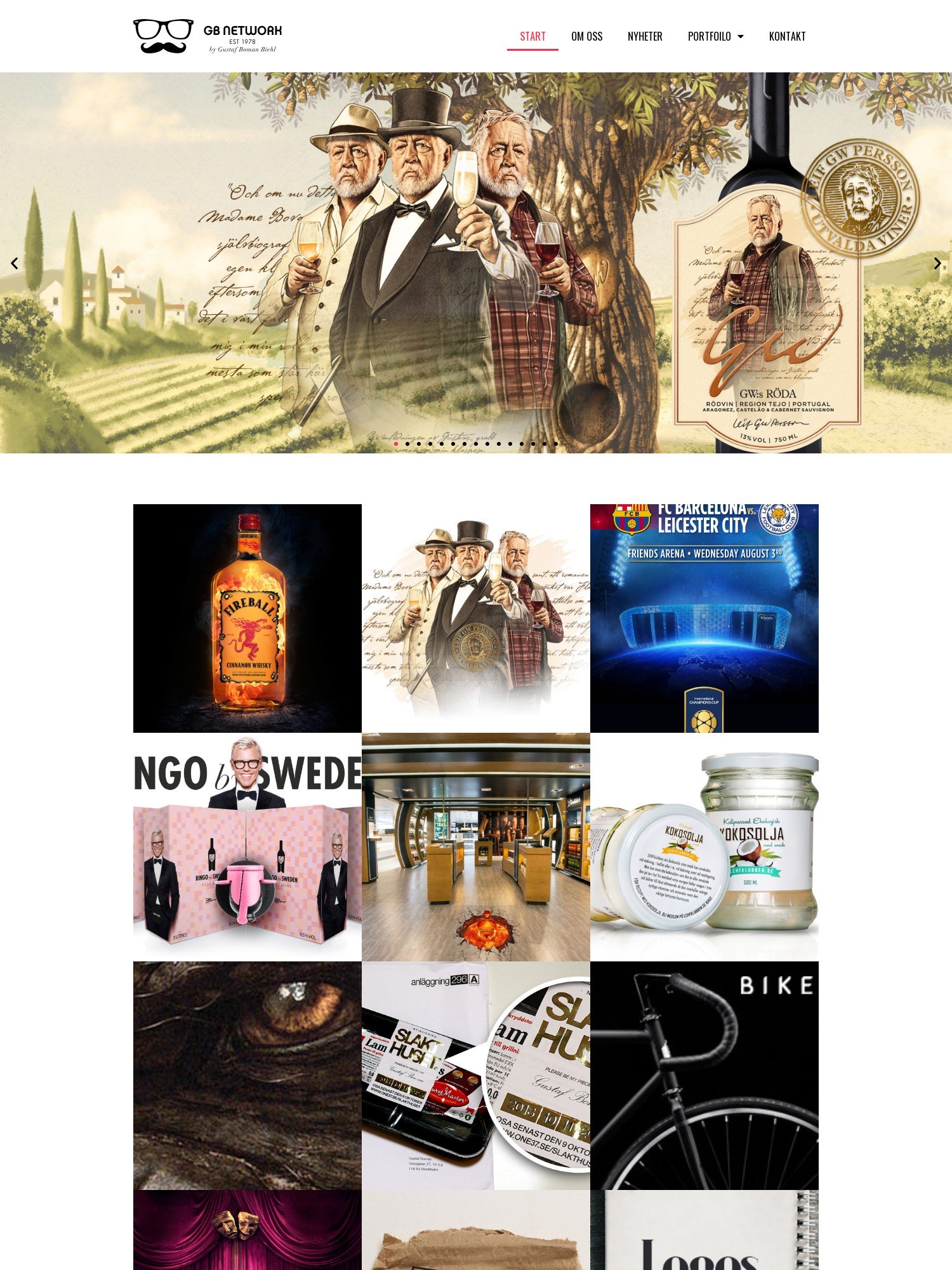Open the GB Network logo home link
The width and height of the screenshot is (952, 1270).
click(208, 36)
